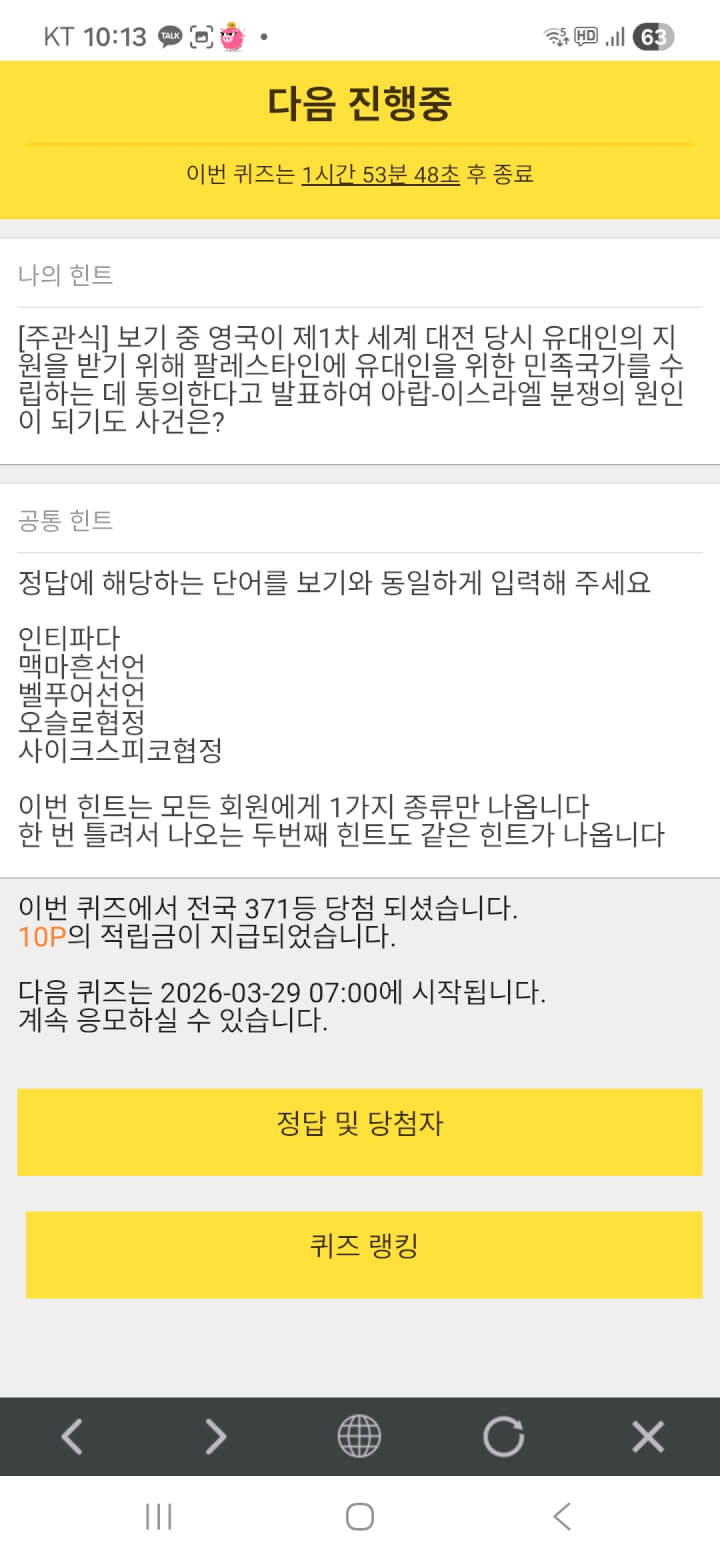Viewport: 720px width, 1560px height.
Task: Open the 정답 및 당첨자 button
Action: click(360, 1131)
